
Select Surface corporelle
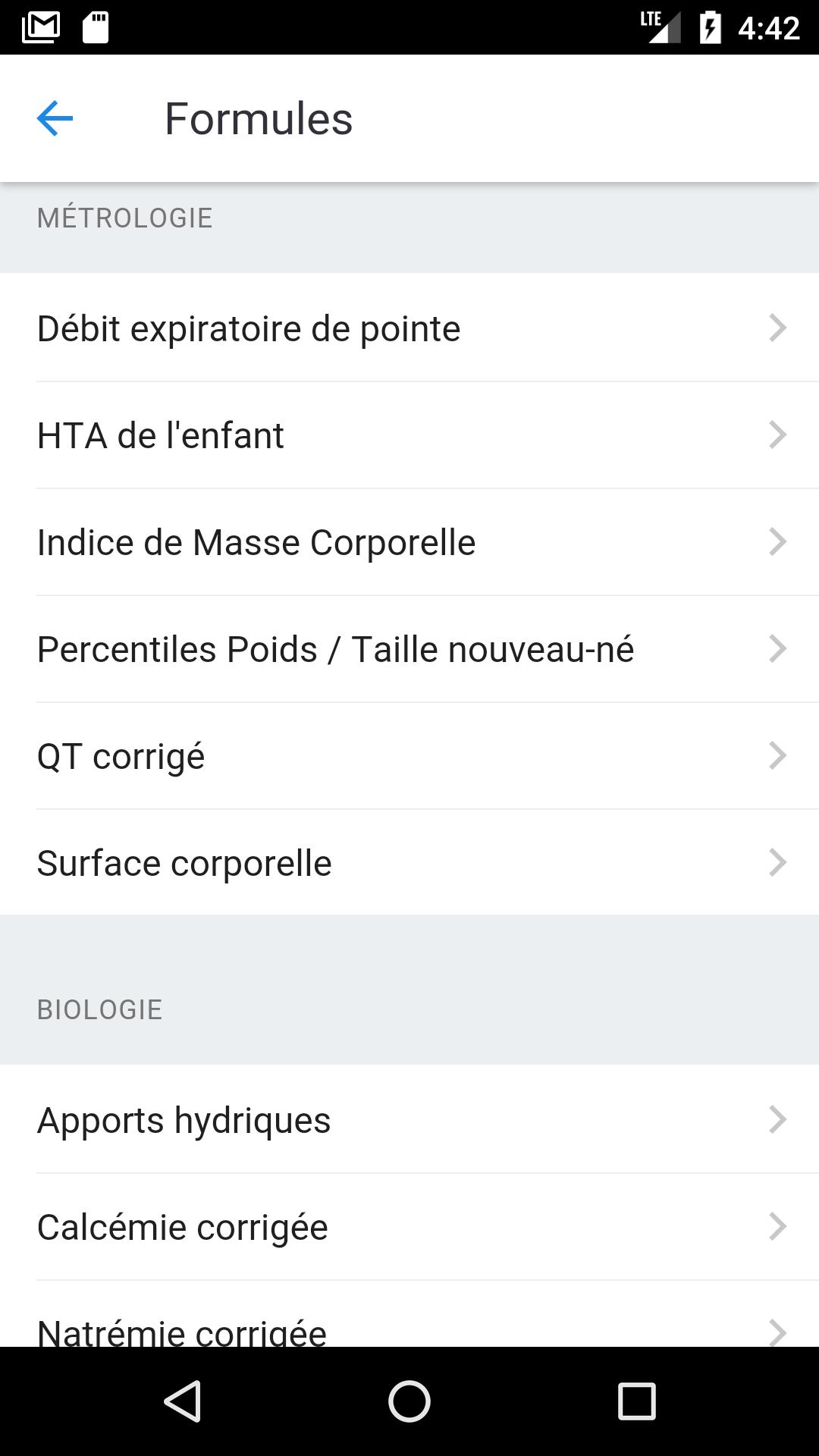pyautogui.click(x=409, y=862)
